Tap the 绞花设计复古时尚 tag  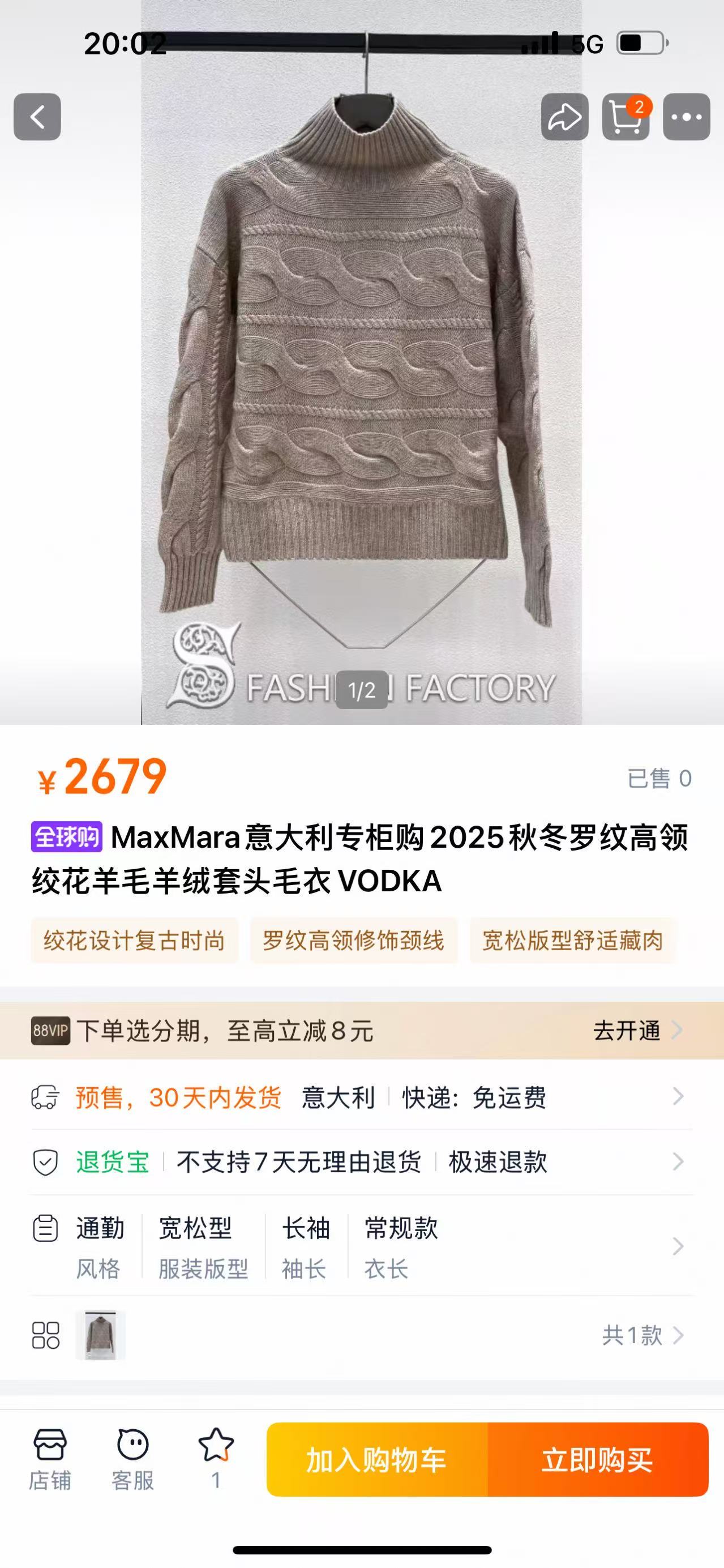pyautogui.click(x=135, y=941)
